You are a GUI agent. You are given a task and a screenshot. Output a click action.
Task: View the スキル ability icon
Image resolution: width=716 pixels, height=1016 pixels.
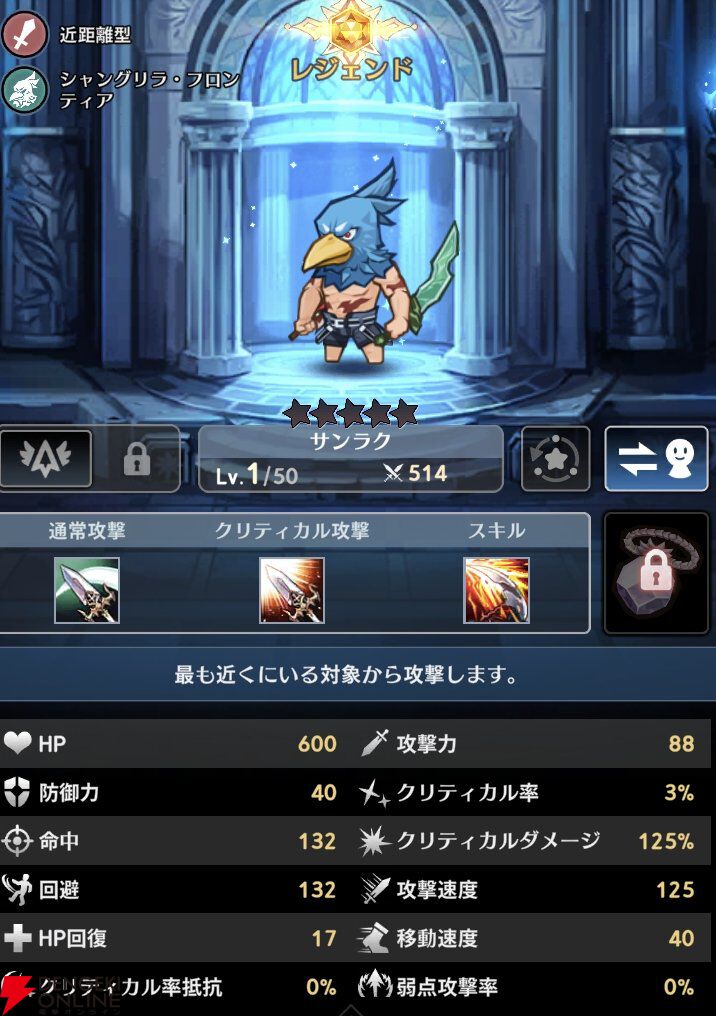coord(496,590)
